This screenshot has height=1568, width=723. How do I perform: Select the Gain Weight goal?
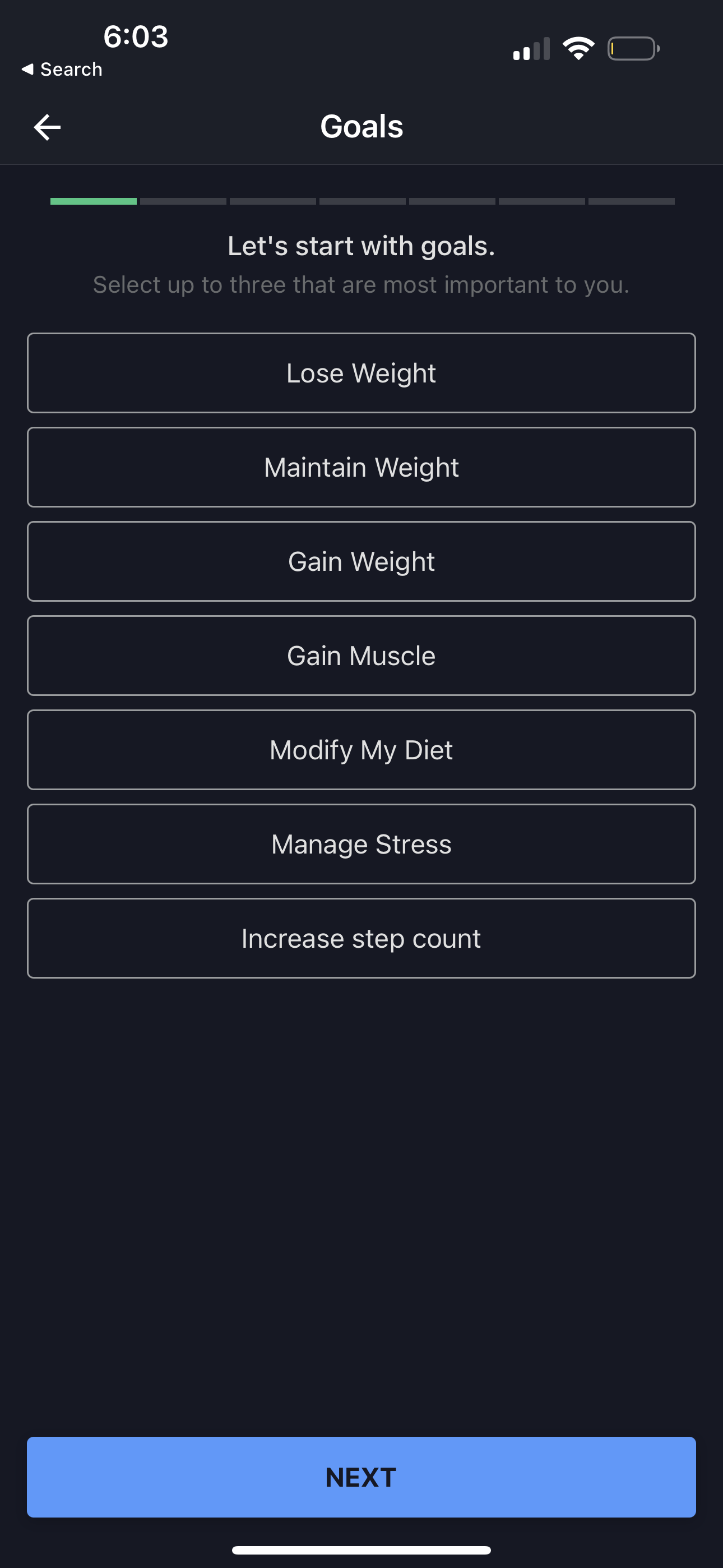(361, 561)
